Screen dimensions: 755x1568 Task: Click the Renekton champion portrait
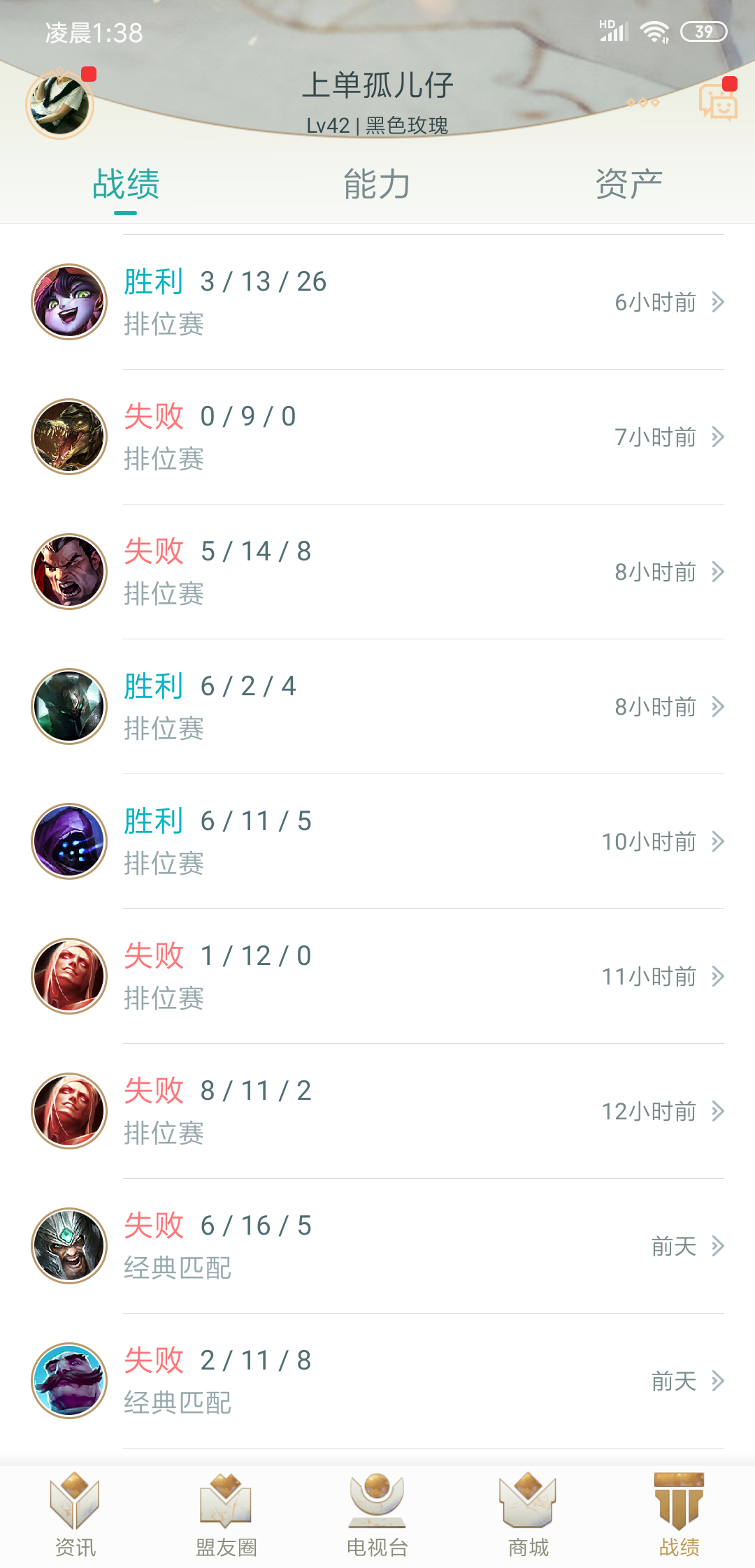[69, 437]
